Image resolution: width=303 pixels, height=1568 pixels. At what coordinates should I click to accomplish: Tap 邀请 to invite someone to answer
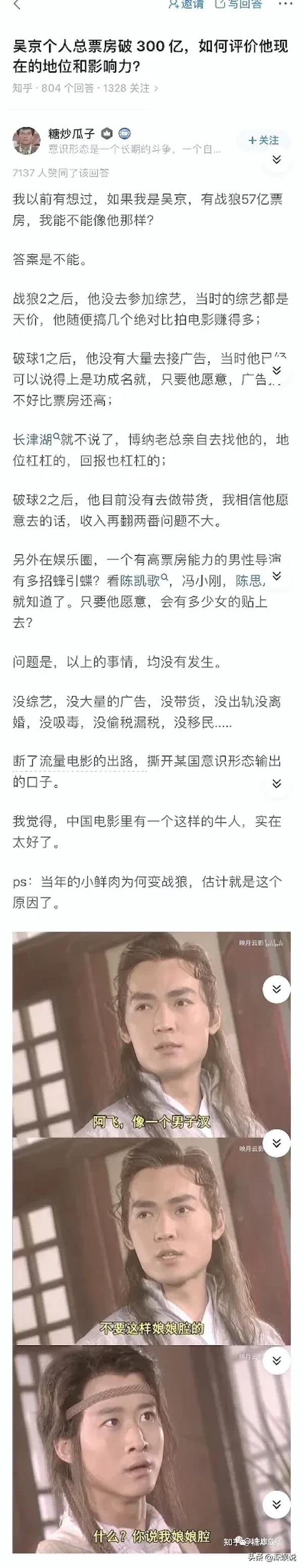186,4
